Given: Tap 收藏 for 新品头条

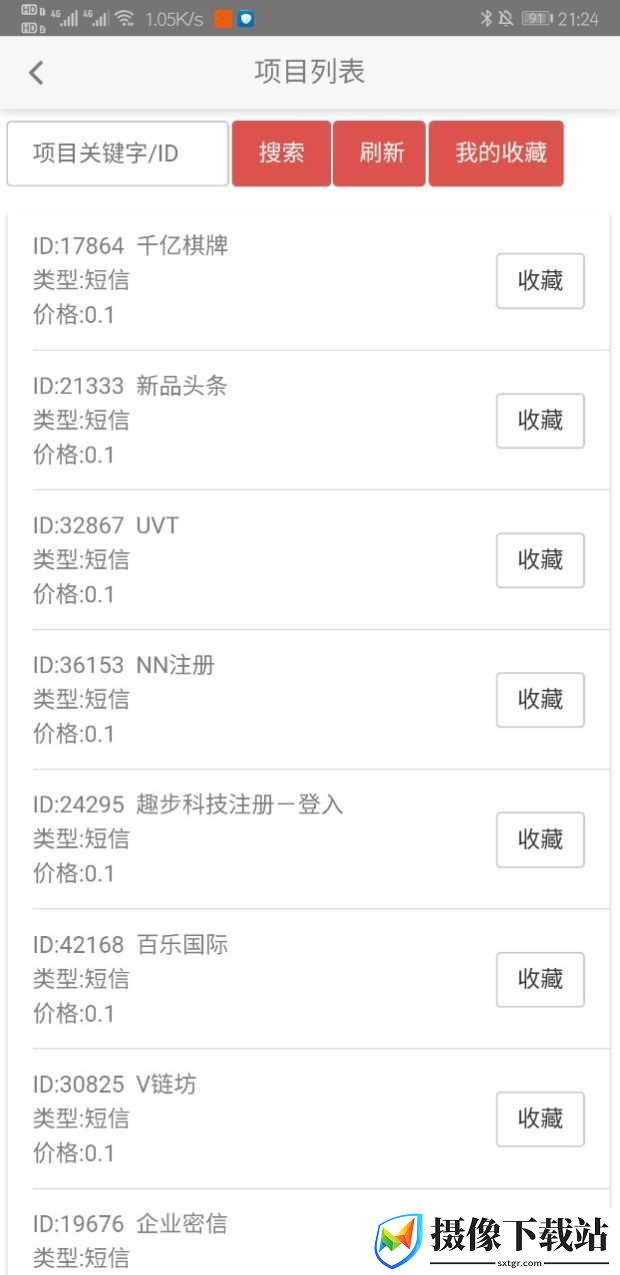Looking at the screenshot, I should click(x=540, y=421).
